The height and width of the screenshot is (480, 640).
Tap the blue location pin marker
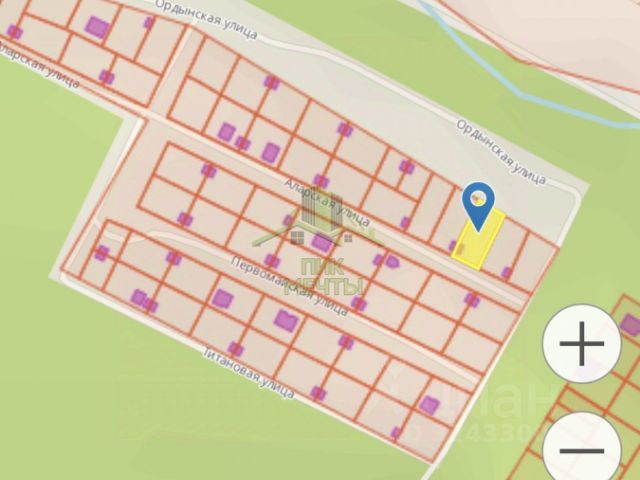pyautogui.click(x=480, y=204)
